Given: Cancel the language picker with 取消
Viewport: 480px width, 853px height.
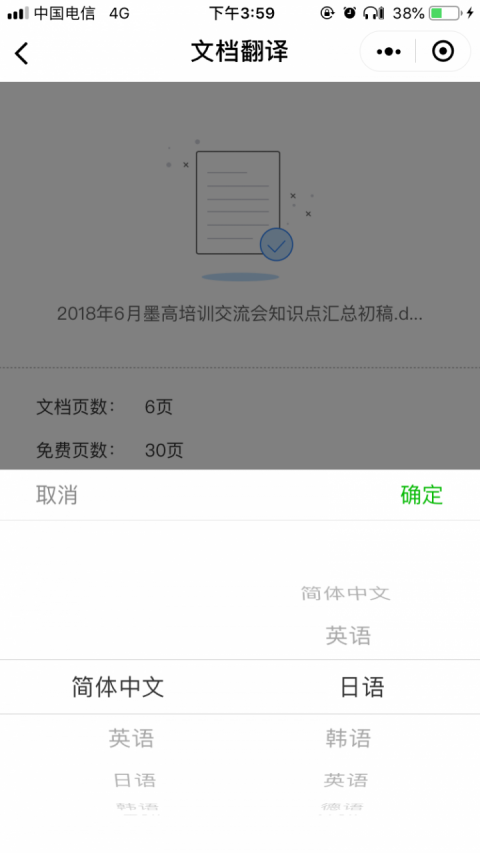Looking at the screenshot, I should [x=57, y=495].
